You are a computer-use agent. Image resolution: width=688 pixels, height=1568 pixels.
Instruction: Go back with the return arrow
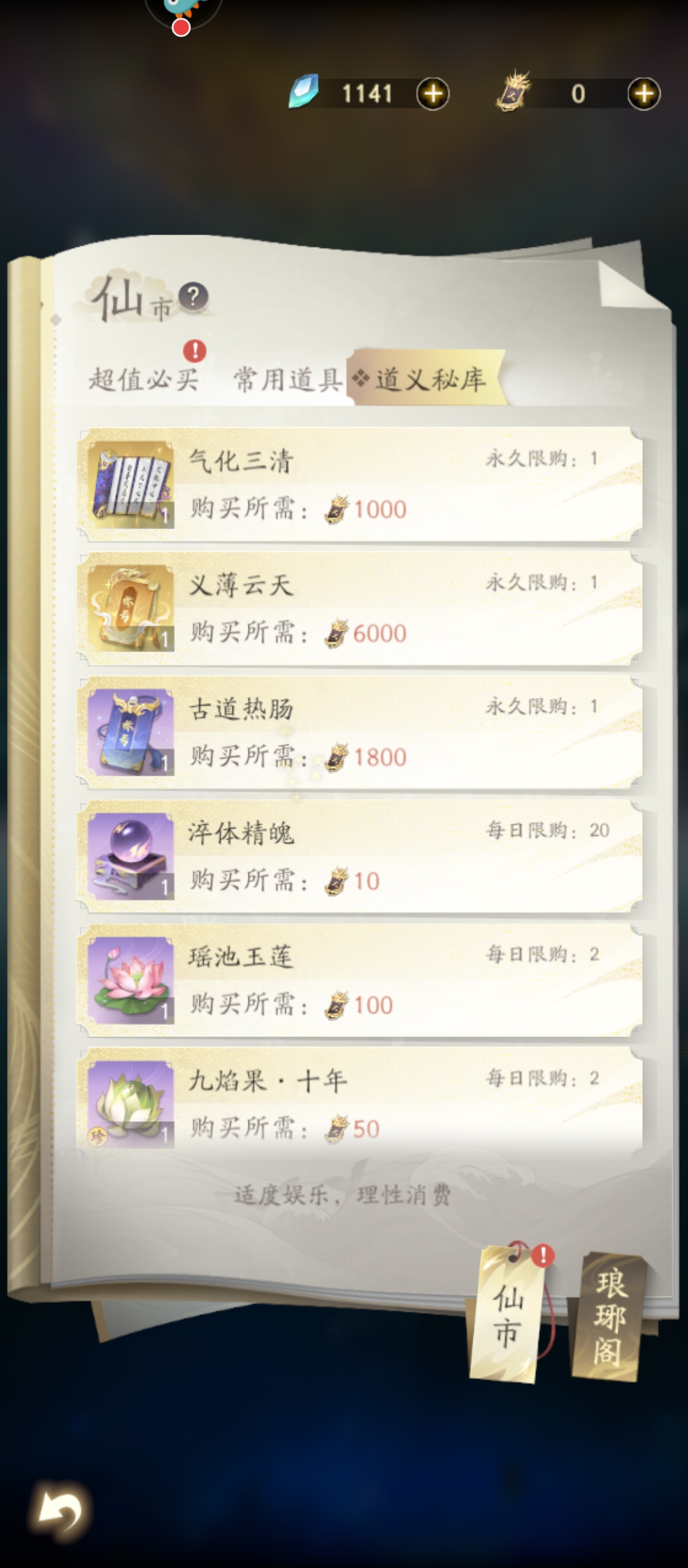click(60, 1511)
